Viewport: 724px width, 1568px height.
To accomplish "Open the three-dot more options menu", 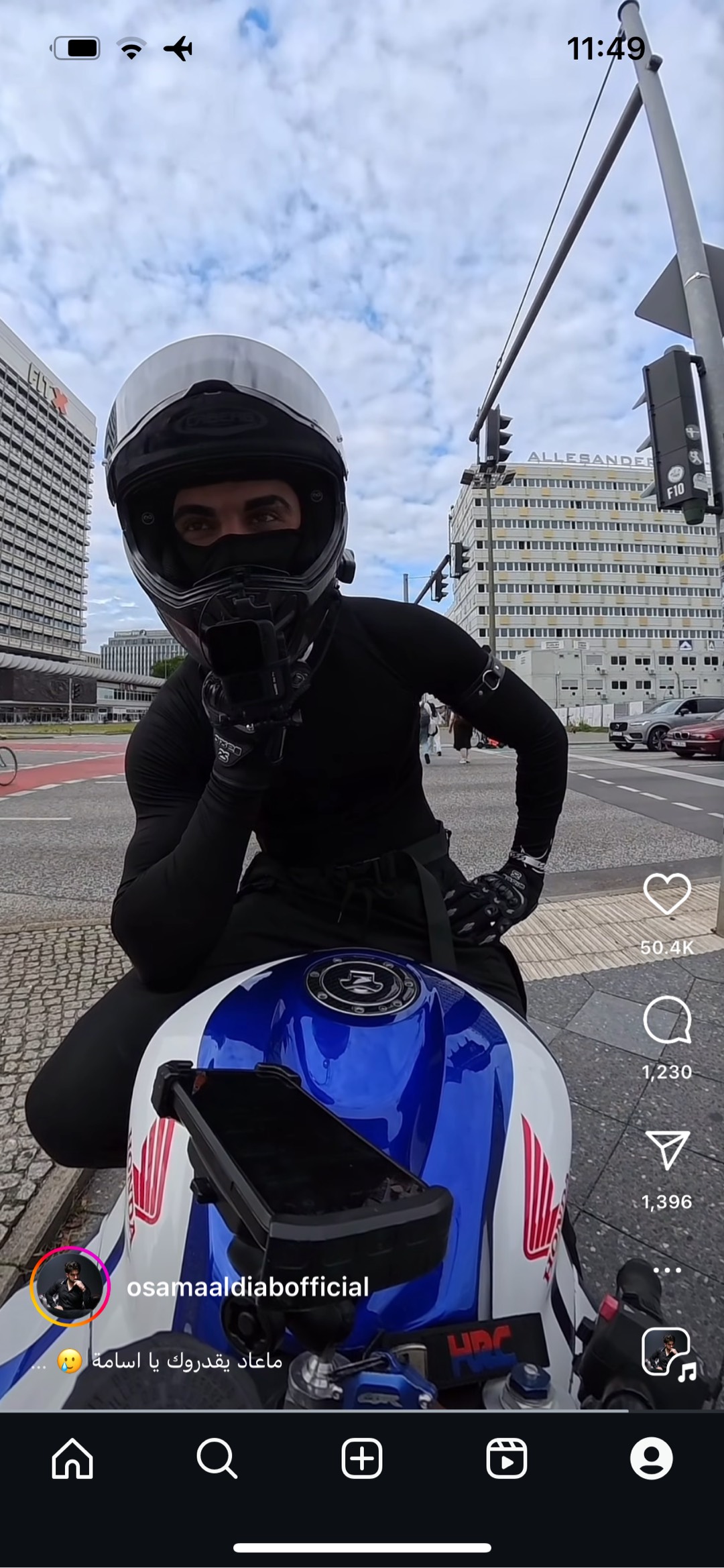I will (x=666, y=1270).
